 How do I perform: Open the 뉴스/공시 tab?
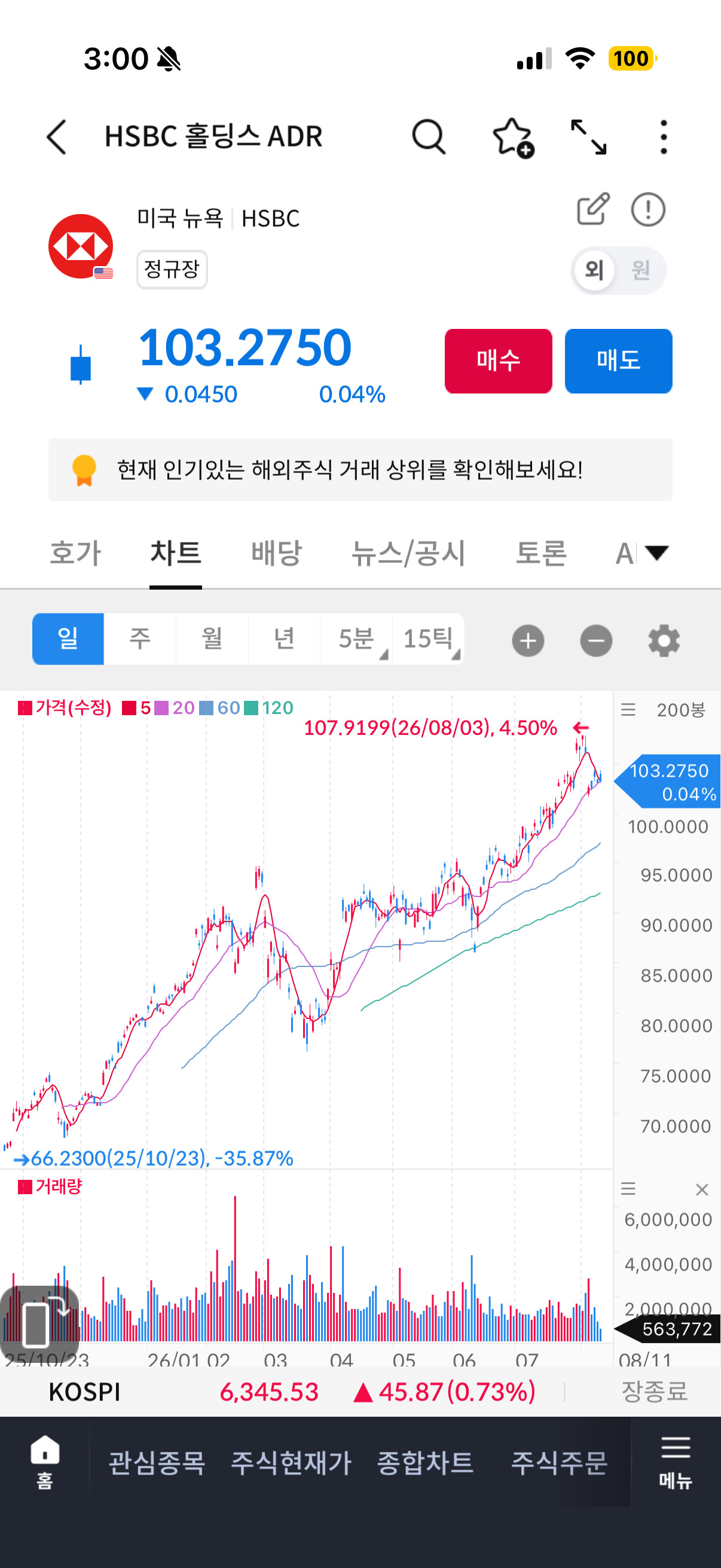[x=409, y=553]
